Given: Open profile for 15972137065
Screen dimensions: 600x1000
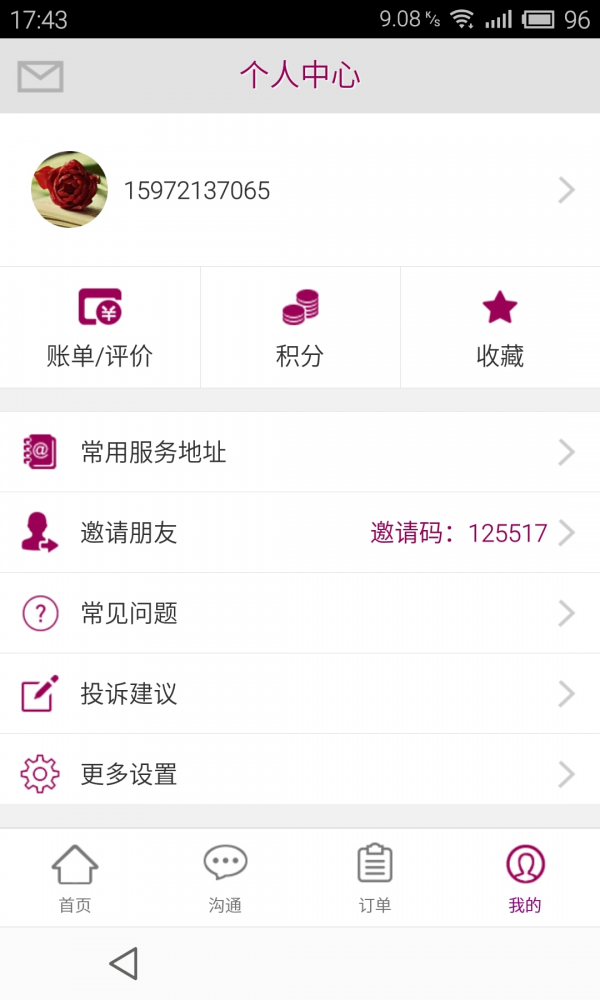Looking at the screenshot, I should pyautogui.click(x=300, y=190).
